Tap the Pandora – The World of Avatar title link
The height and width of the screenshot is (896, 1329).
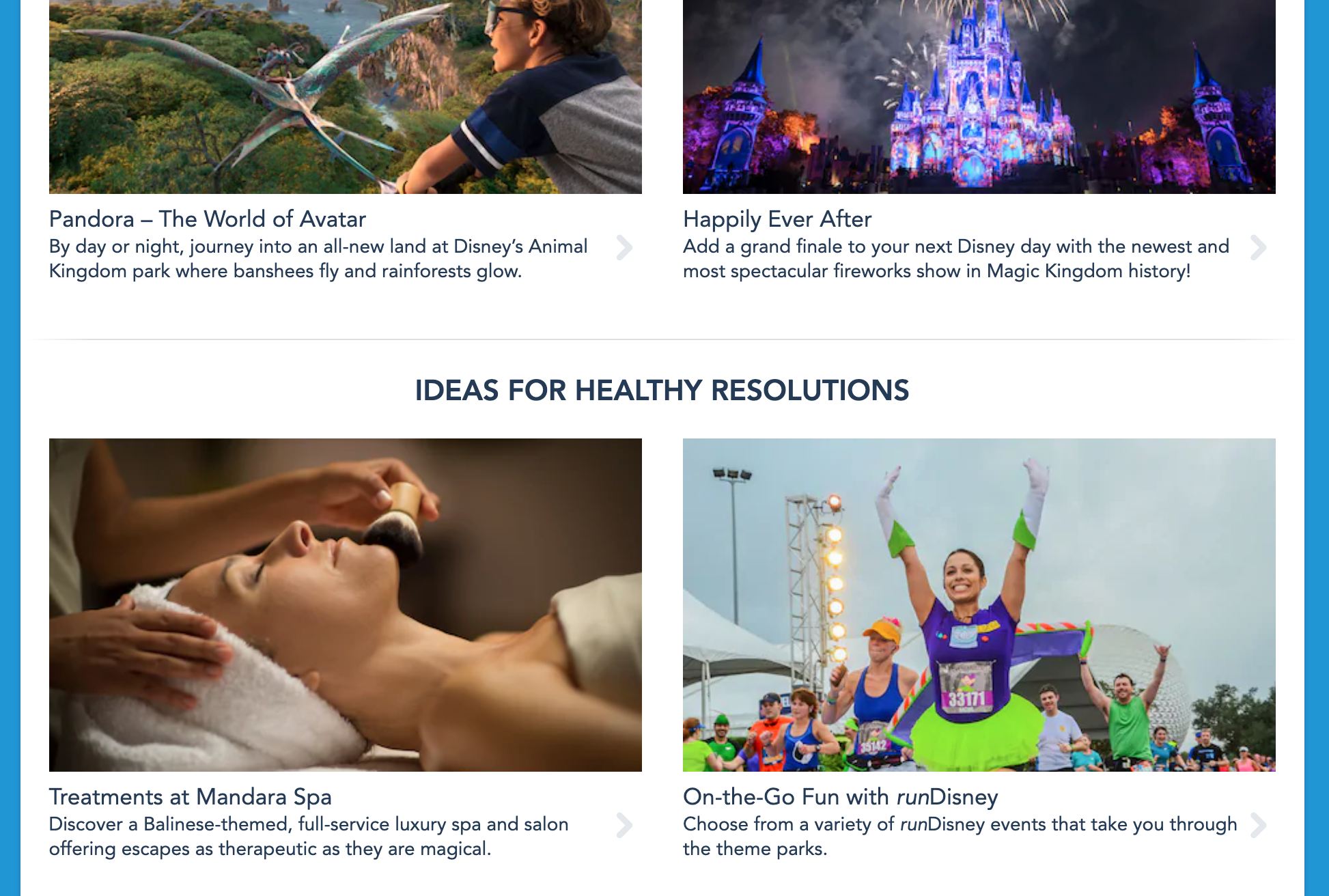coord(208,219)
